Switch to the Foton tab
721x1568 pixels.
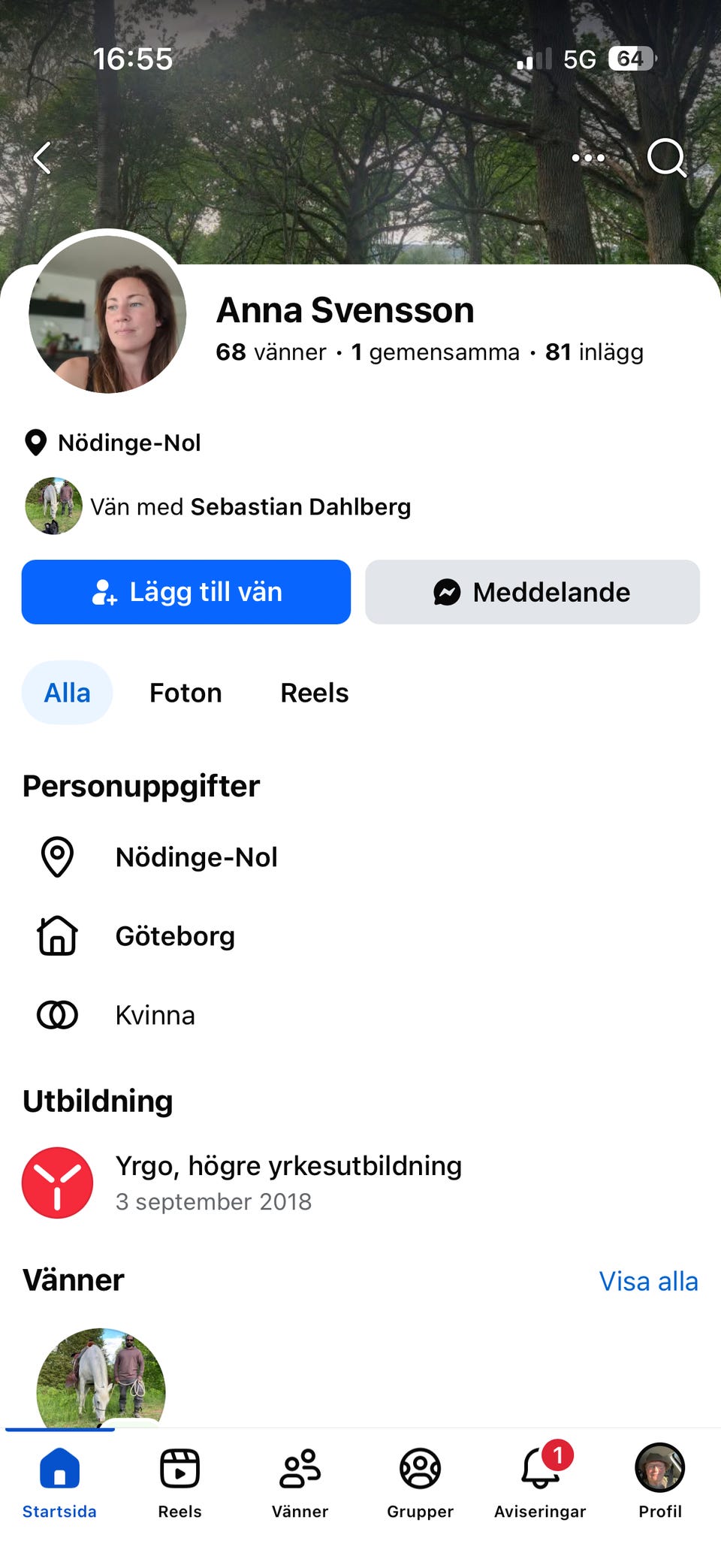[x=185, y=693]
